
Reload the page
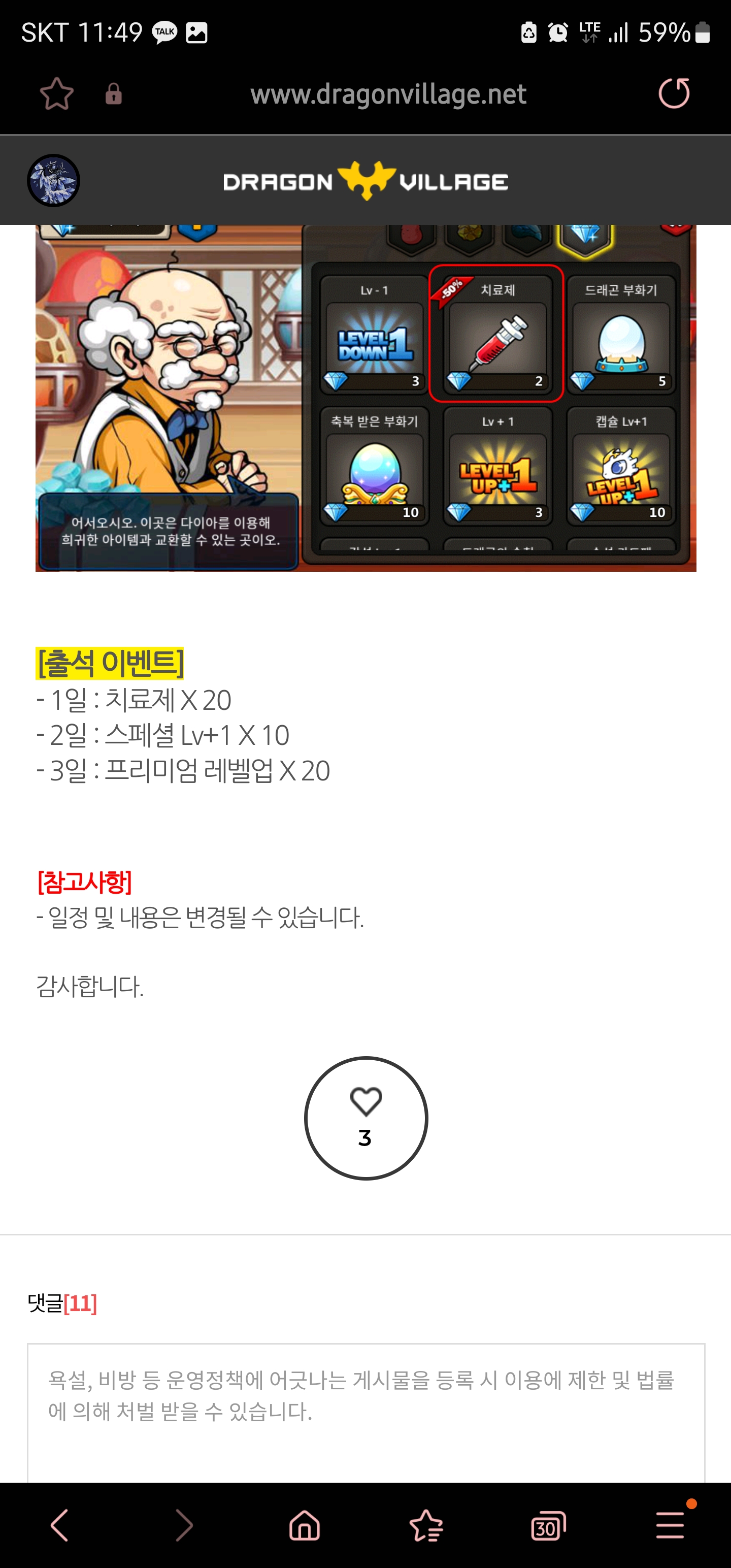coord(674,94)
